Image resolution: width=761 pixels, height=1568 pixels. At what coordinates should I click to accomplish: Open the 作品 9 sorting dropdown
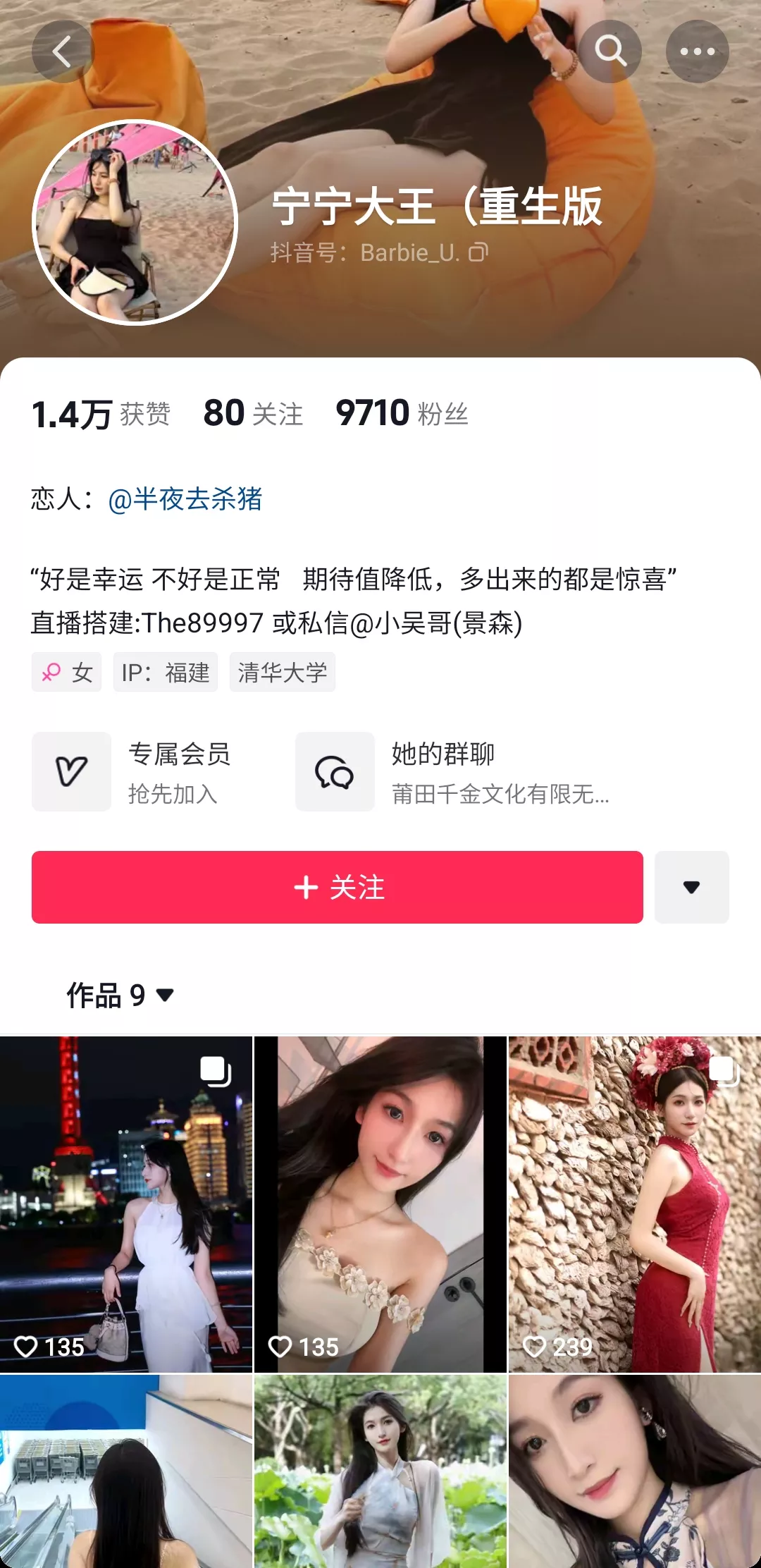click(120, 996)
